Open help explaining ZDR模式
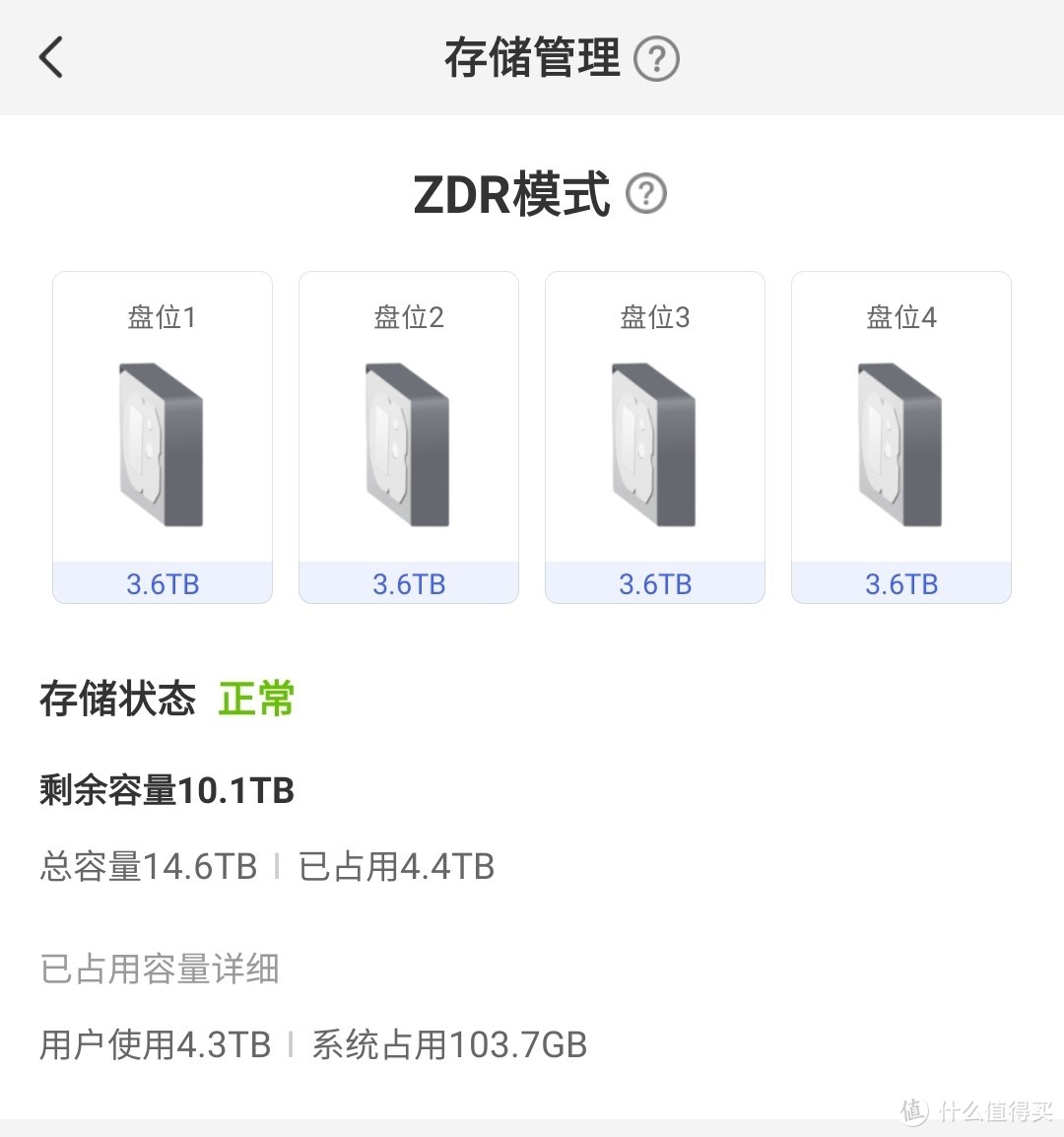The width and height of the screenshot is (1064, 1137). (647, 194)
